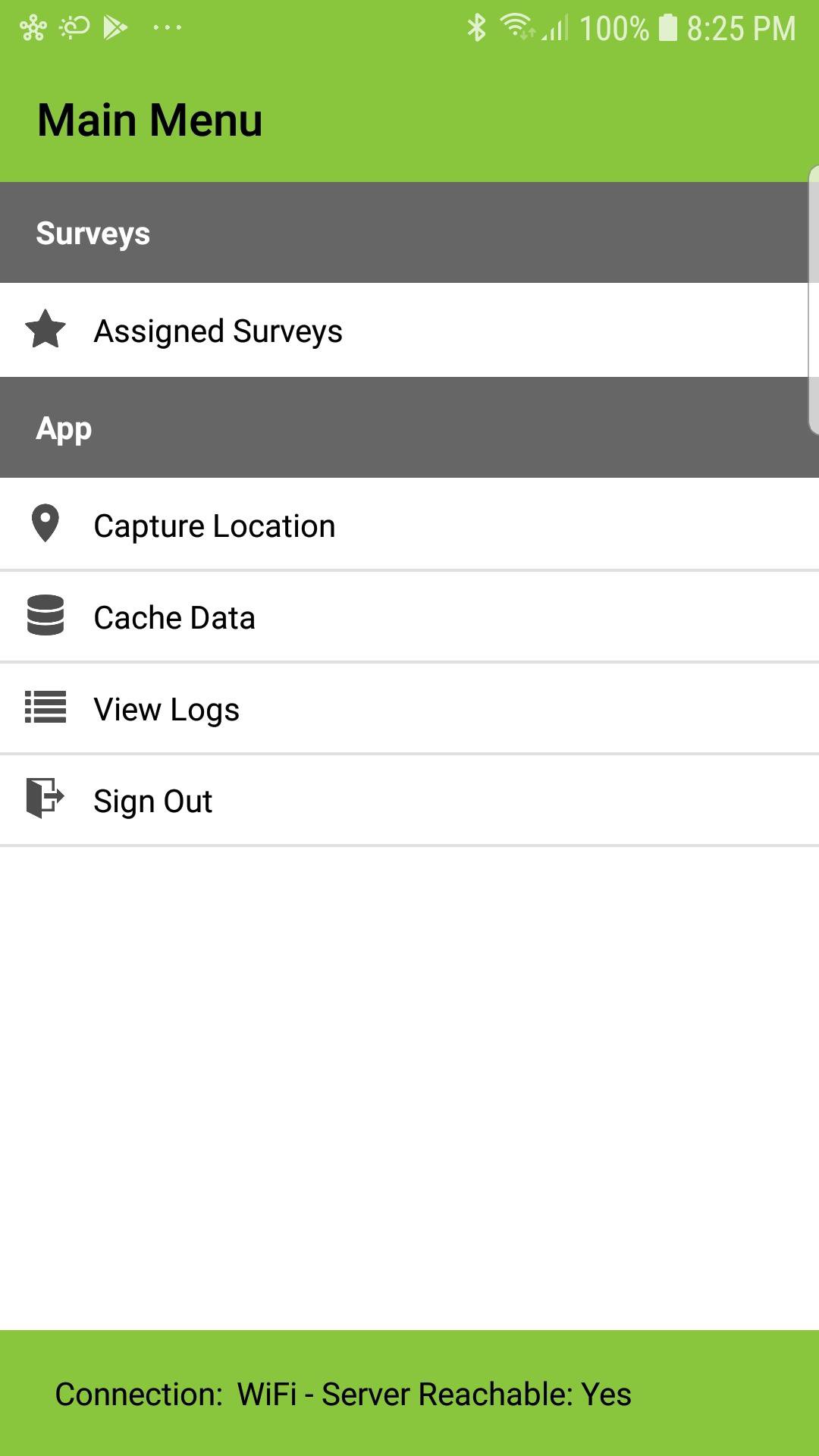
Task: Tap the star icon beside Assigned Surveys
Action: pos(44,330)
